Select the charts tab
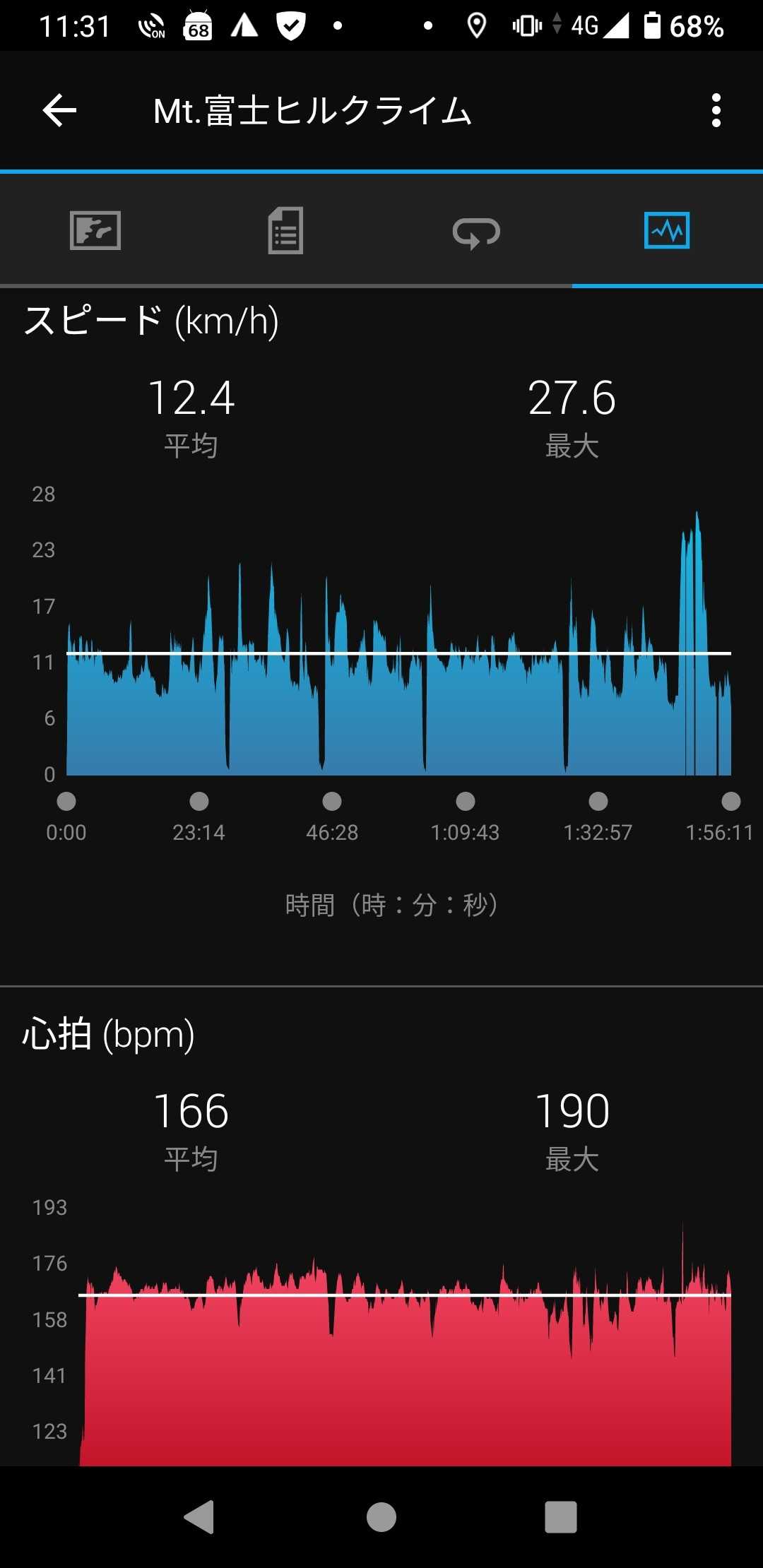The height and width of the screenshot is (1568, 763). click(667, 231)
